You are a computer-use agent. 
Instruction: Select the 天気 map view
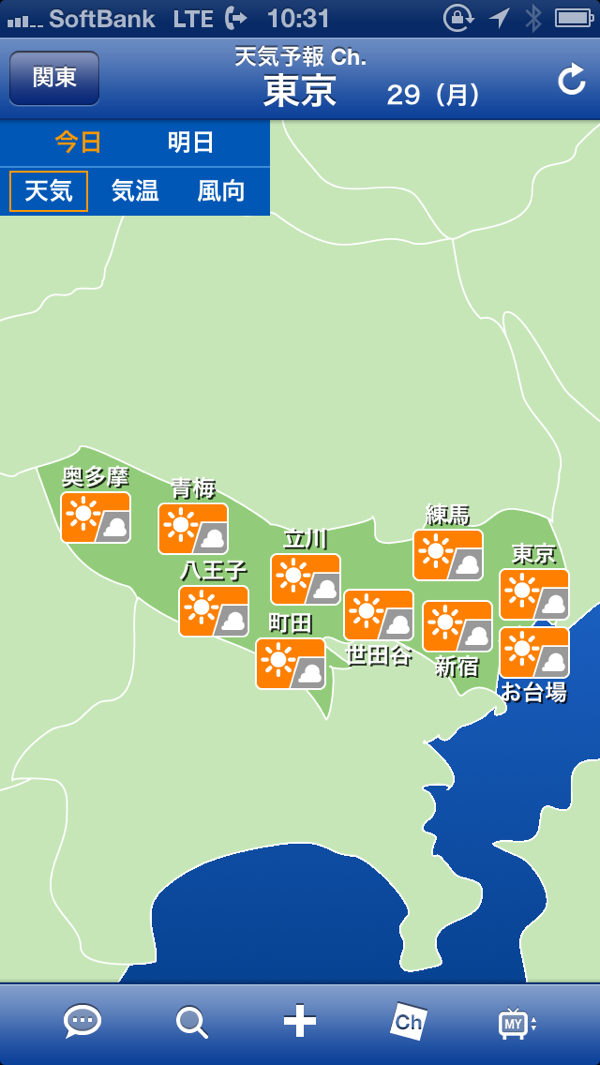pyautogui.click(x=49, y=191)
